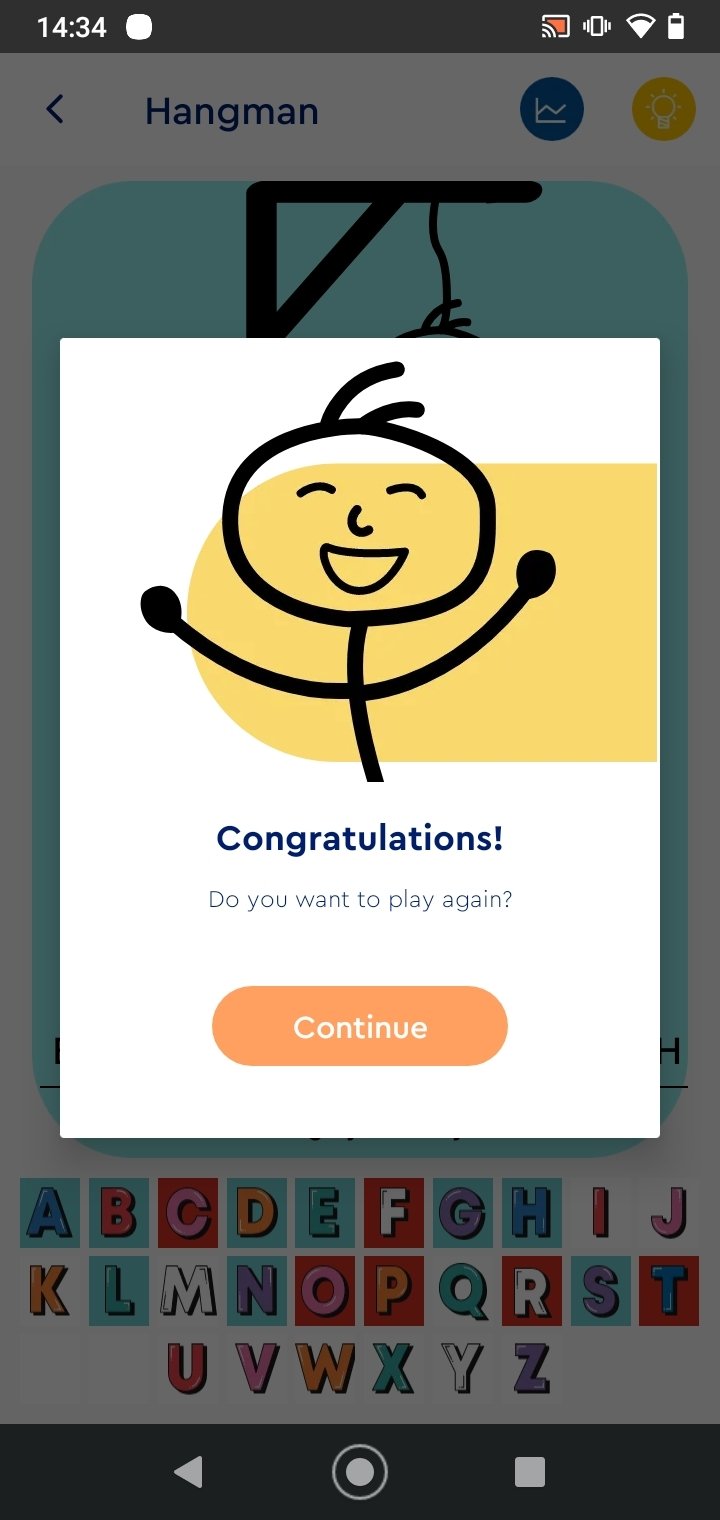Screen dimensions: 720x1520
Task: Tap the letter J tile
Action: [669, 1213]
